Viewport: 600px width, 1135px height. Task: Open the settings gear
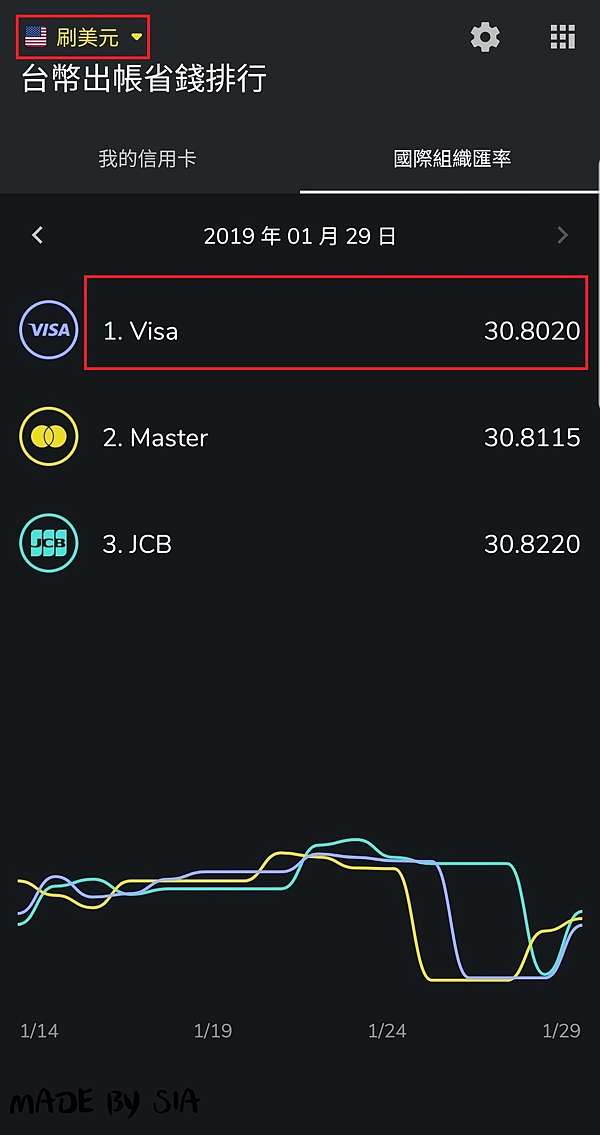485,37
